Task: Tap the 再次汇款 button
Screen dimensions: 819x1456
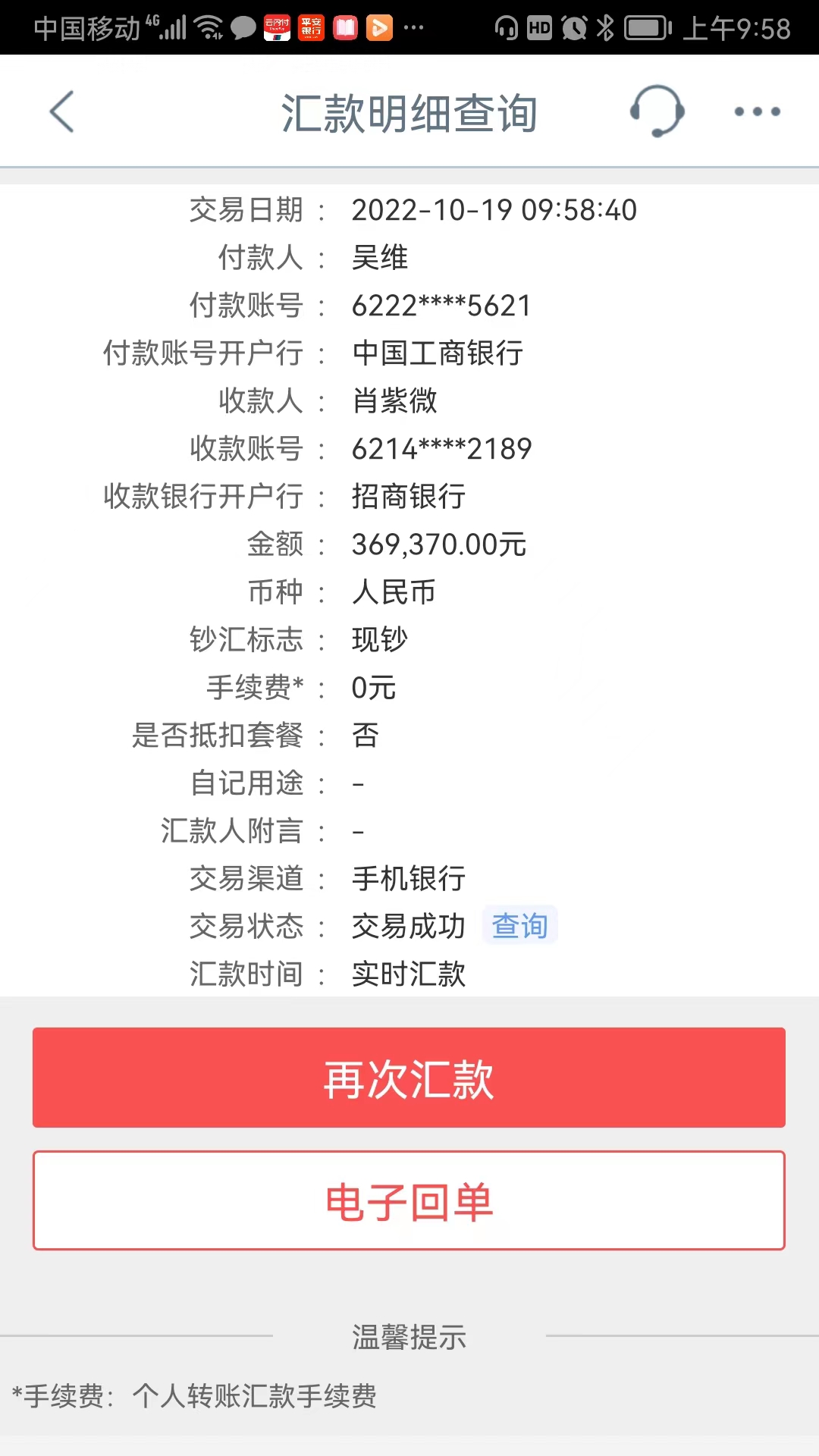Action: pyautogui.click(x=409, y=1078)
